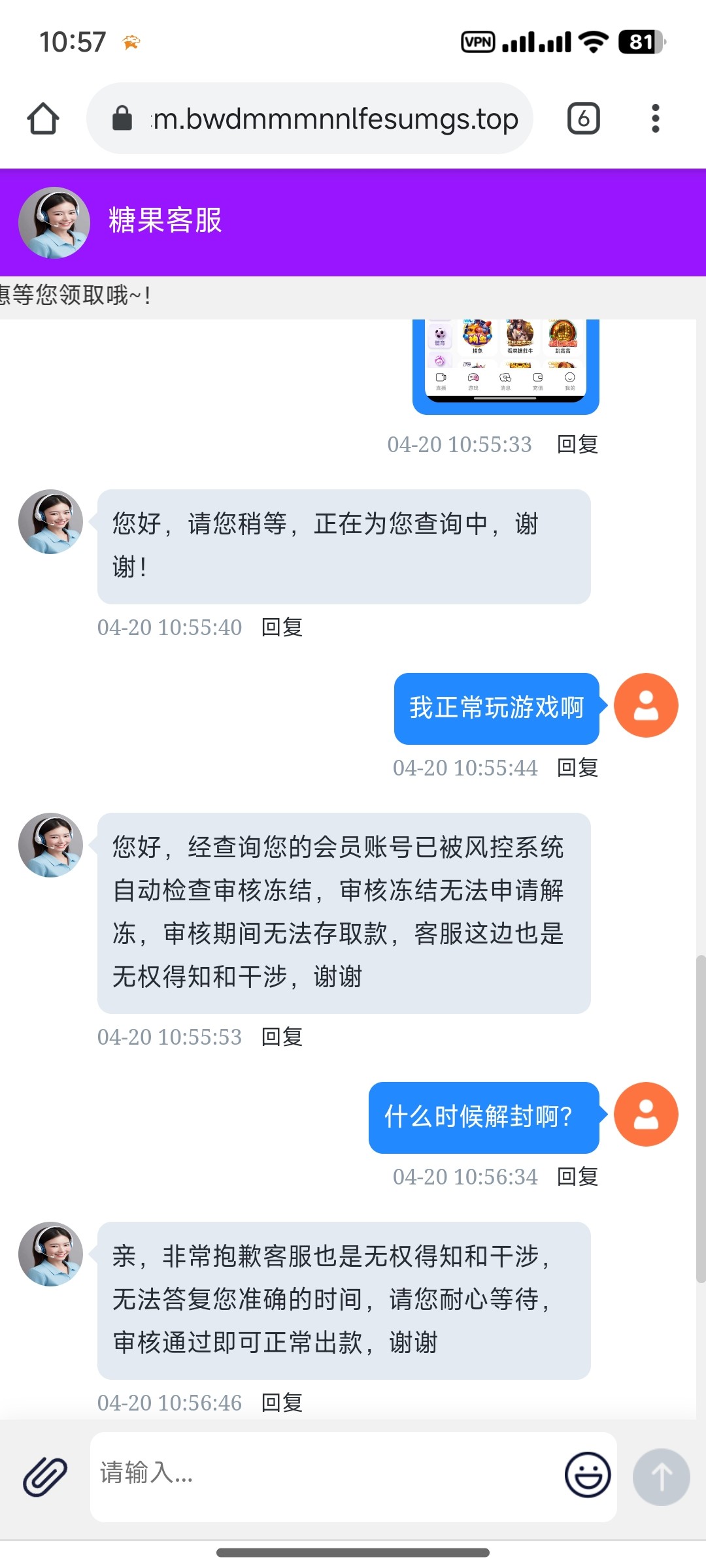Go to the browser home page
The height and width of the screenshot is (1568, 706).
[43, 119]
